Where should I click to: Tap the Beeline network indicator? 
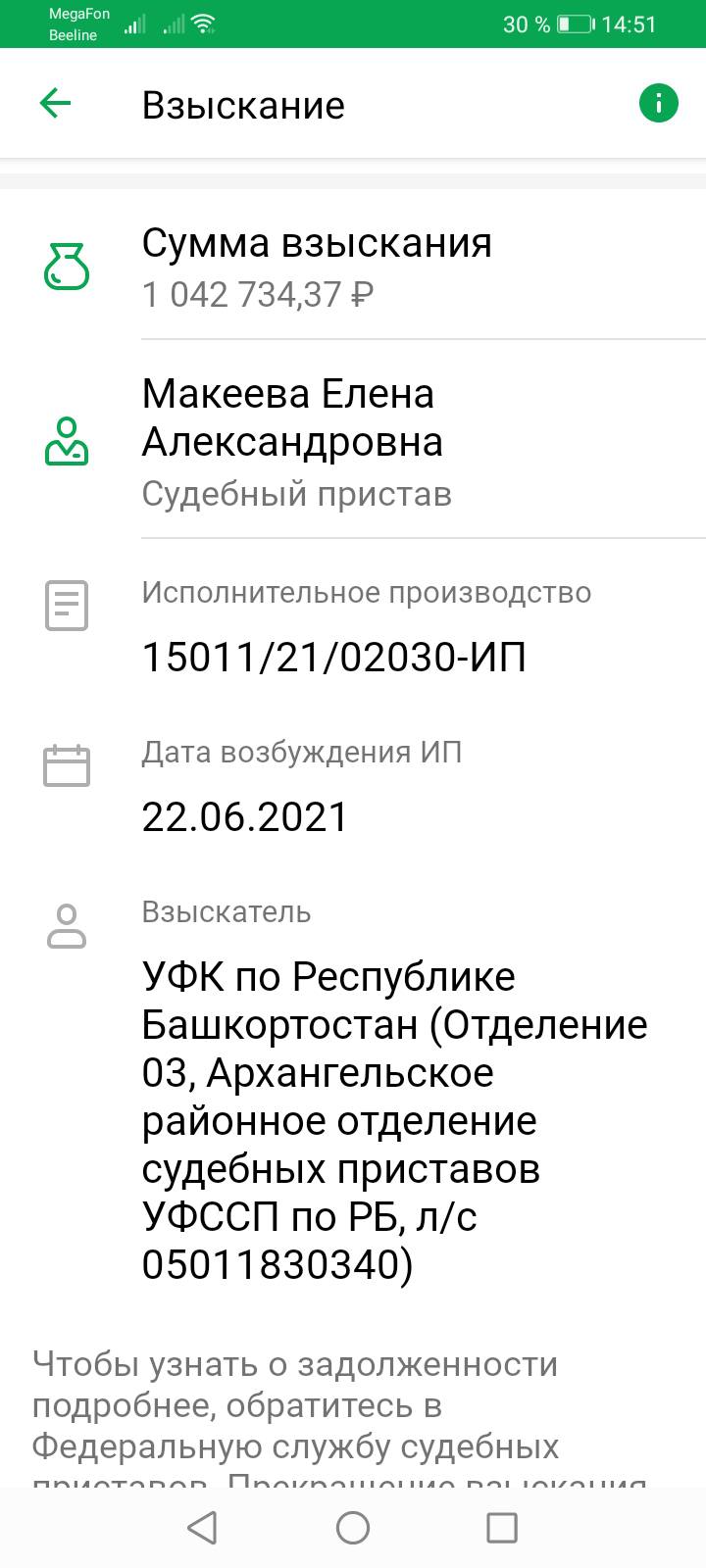coord(177,24)
